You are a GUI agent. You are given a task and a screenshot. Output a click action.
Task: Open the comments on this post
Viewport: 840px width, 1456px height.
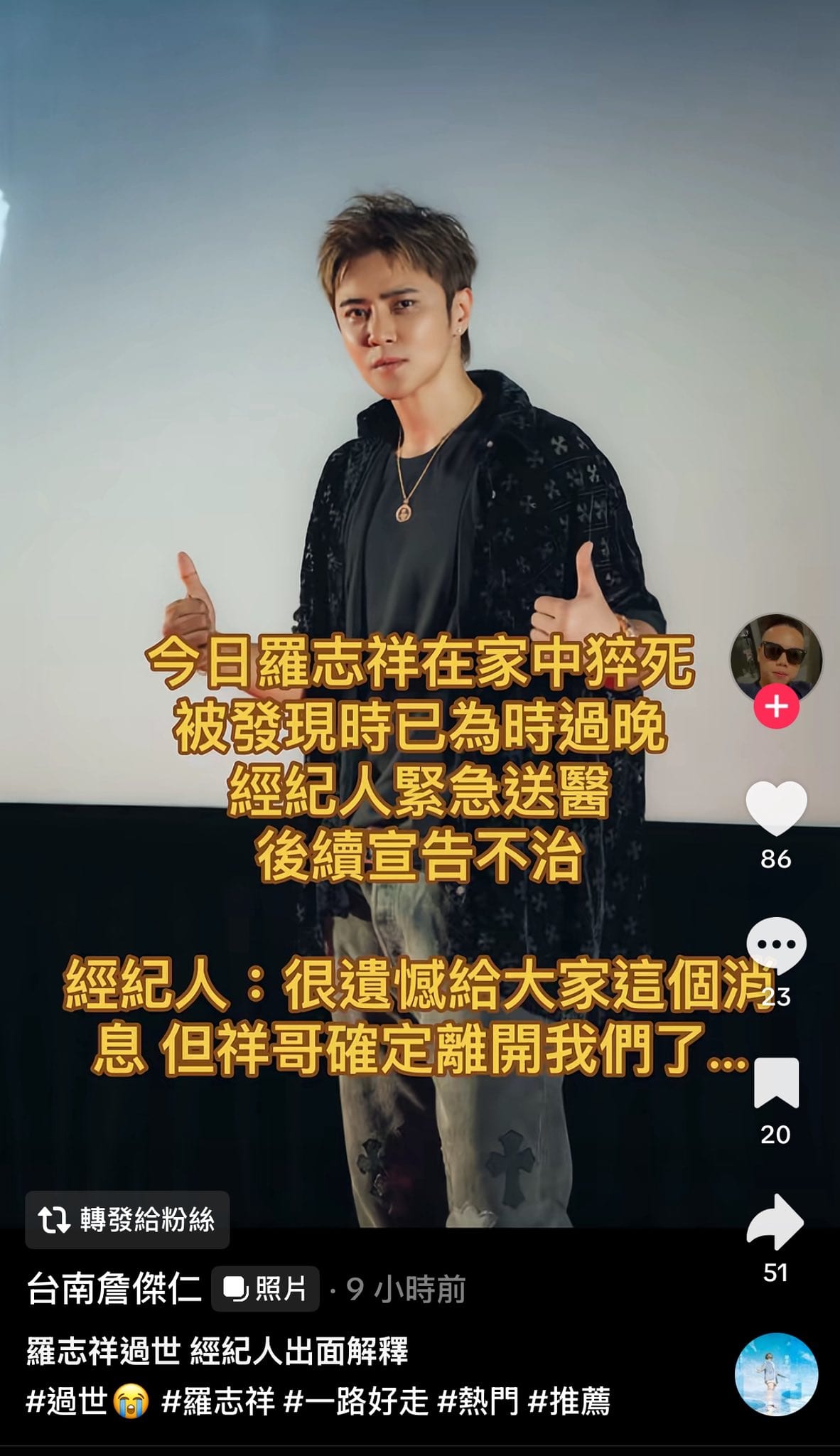point(776,946)
